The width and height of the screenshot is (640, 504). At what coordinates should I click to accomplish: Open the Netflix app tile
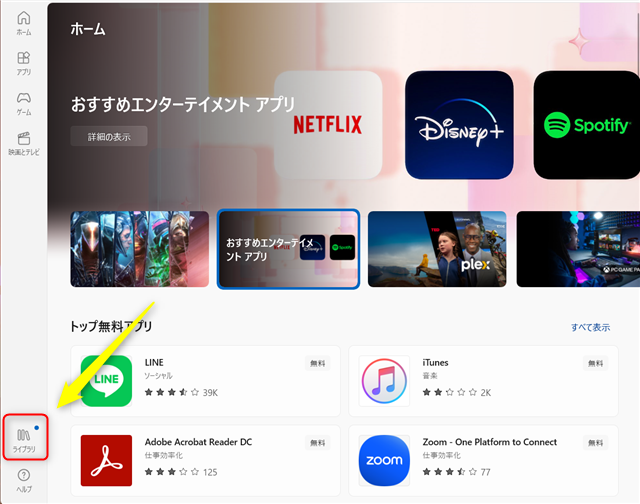(328, 124)
